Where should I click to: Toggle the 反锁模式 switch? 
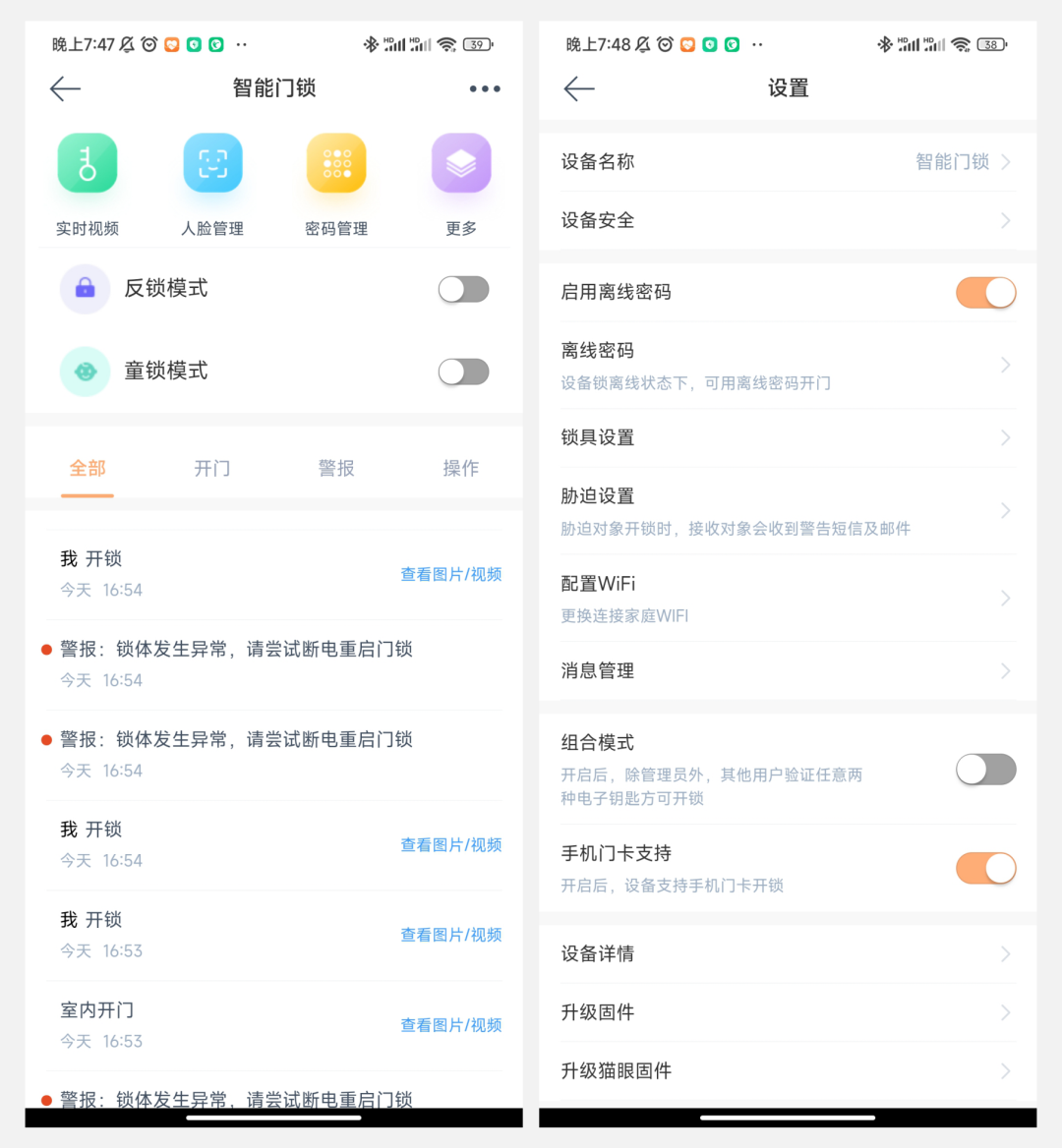[463, 289]
